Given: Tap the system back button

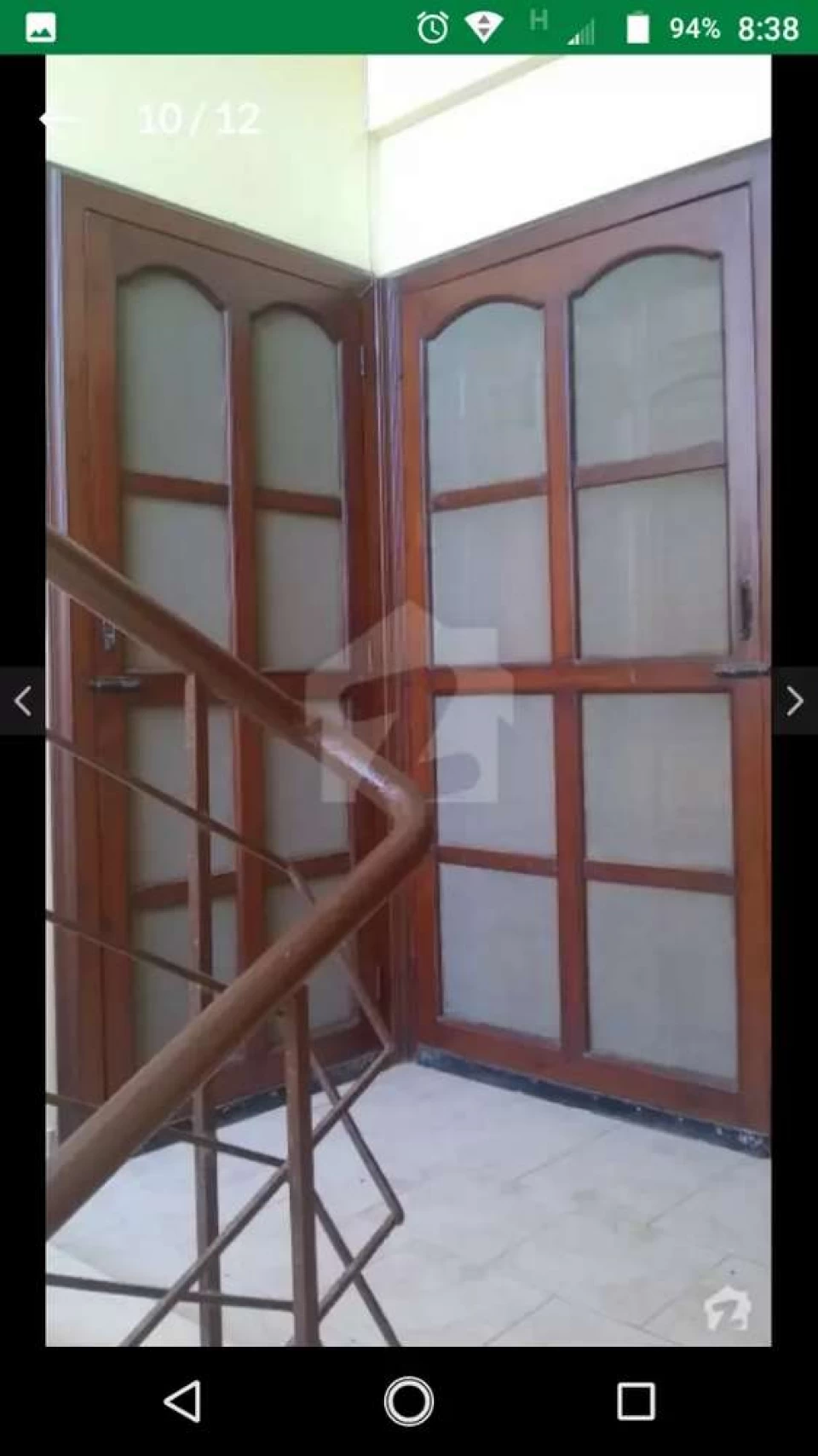Looking at the screenshot, I should point(182,1401).
